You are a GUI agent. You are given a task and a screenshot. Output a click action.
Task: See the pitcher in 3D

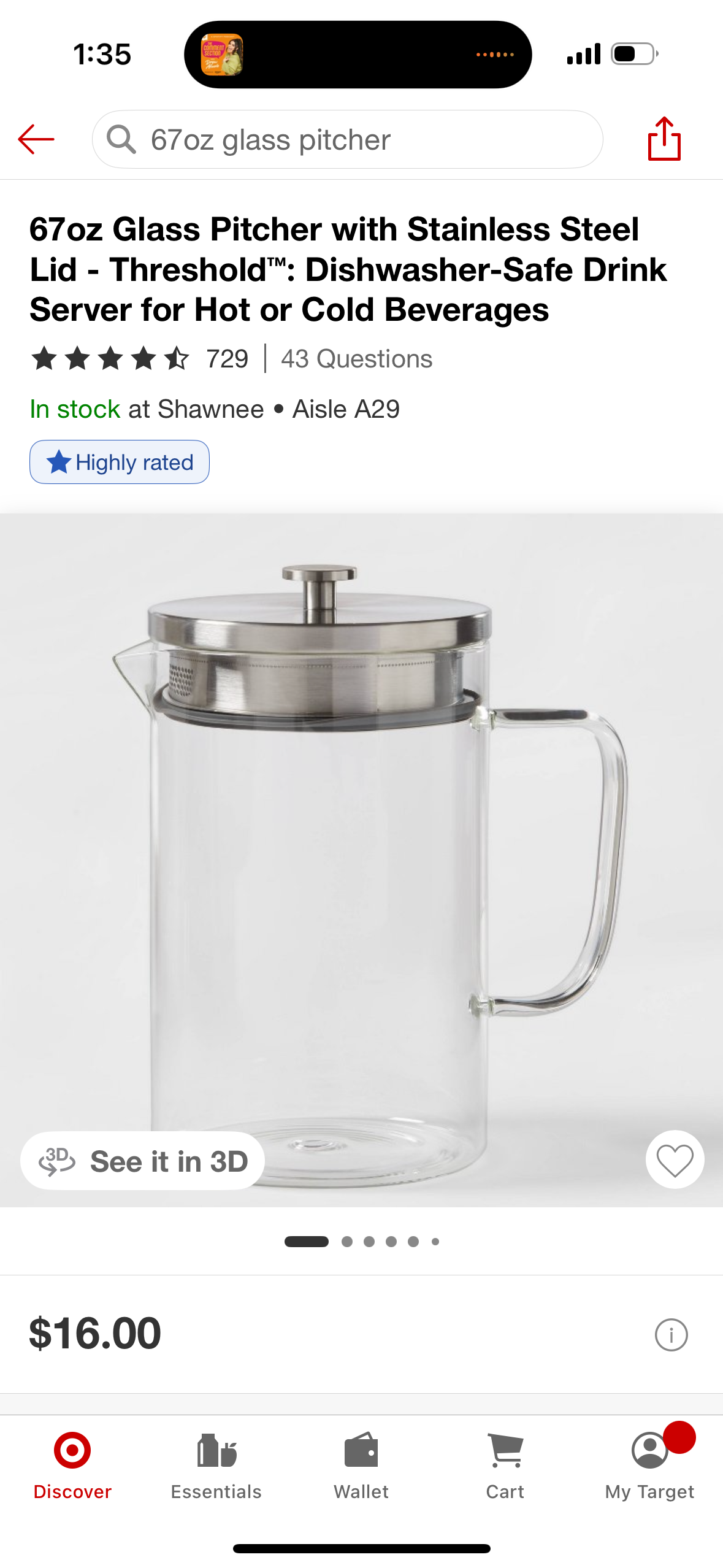click(143, 1161)
